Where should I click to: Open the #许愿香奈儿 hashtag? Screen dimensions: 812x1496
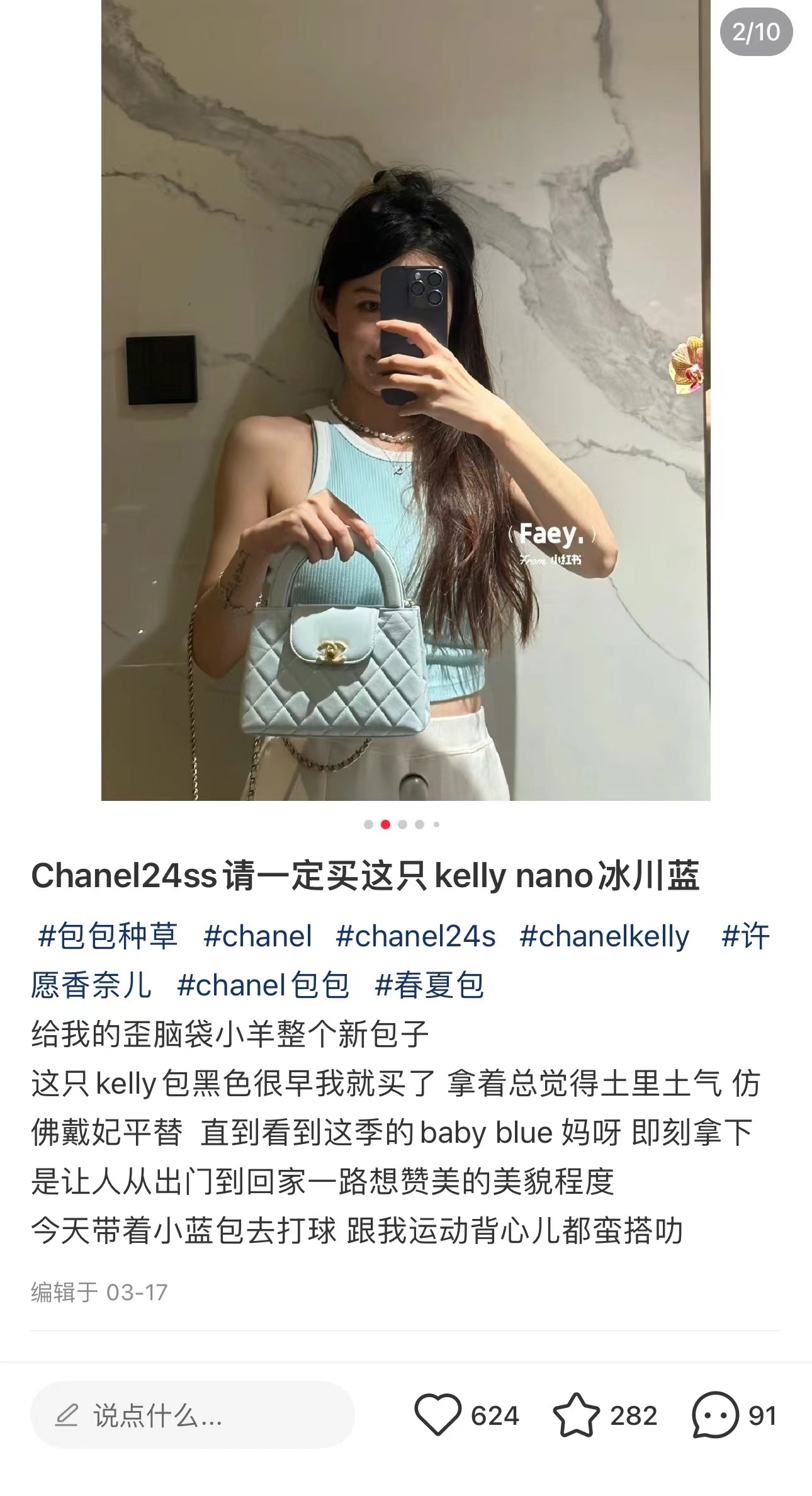(x=745, y=936)
